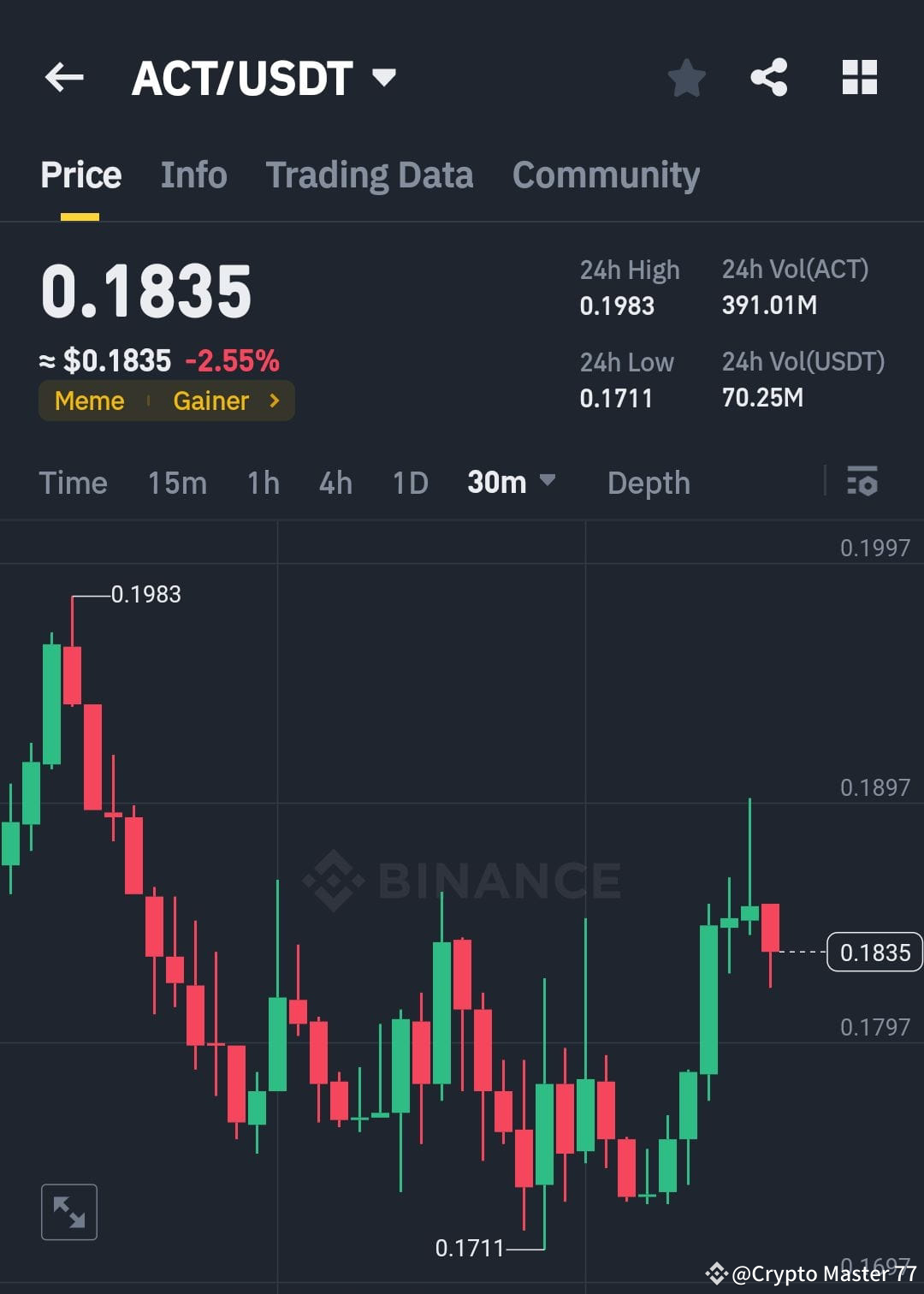Select the 4h chart interval
Image resolution: width=924 pixels, height=1294 pixels.
335,483
